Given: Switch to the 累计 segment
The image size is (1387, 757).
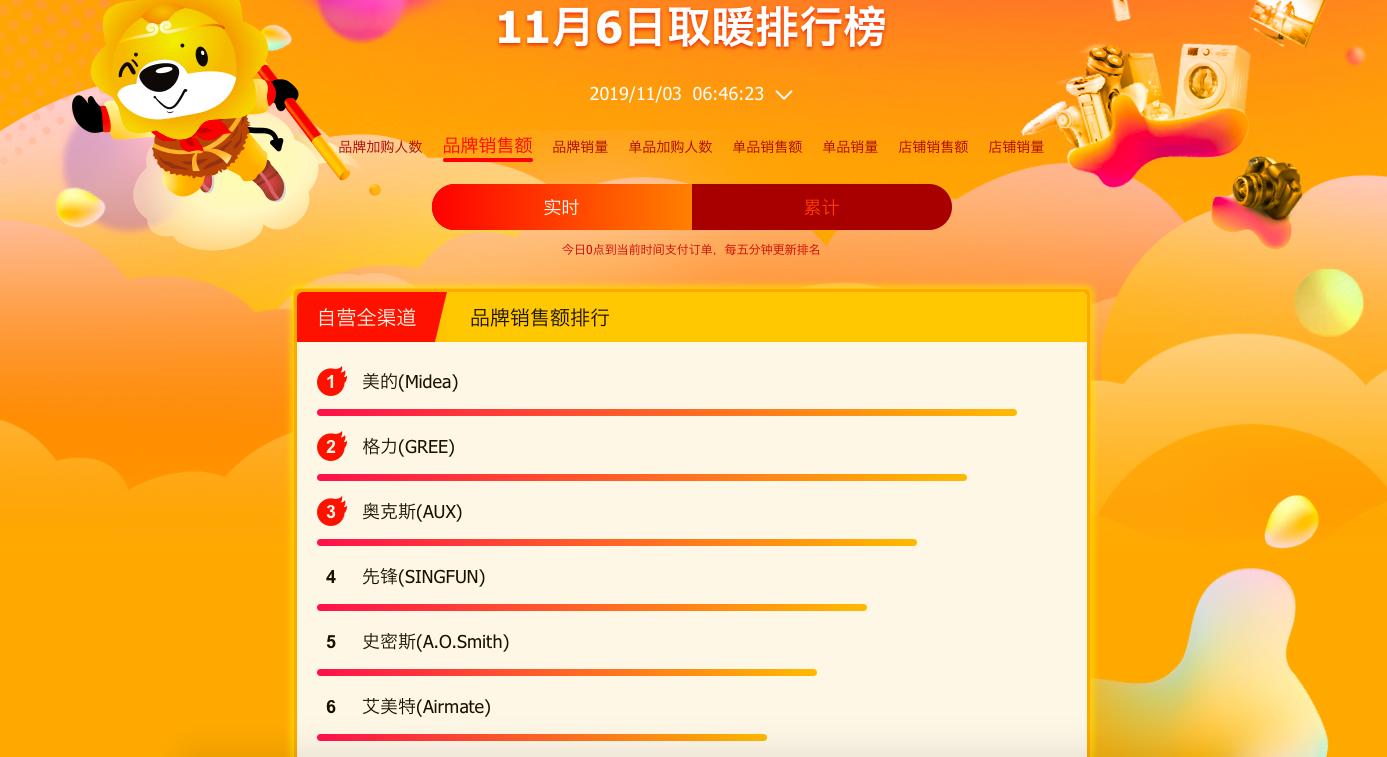Looking at the screenshot, I should [x=821, y=207].
